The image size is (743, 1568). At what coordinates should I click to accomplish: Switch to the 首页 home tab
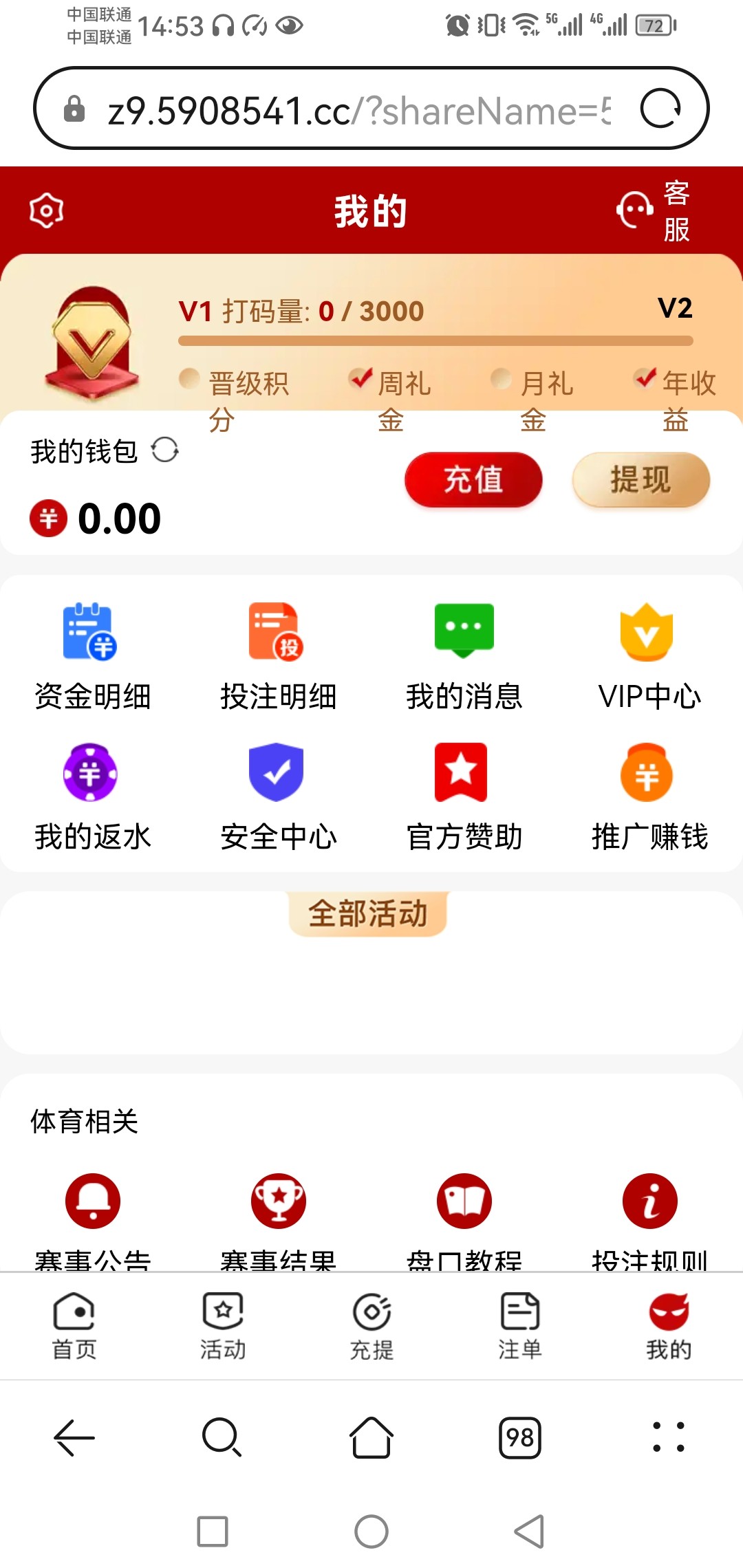pos(74,1326)
